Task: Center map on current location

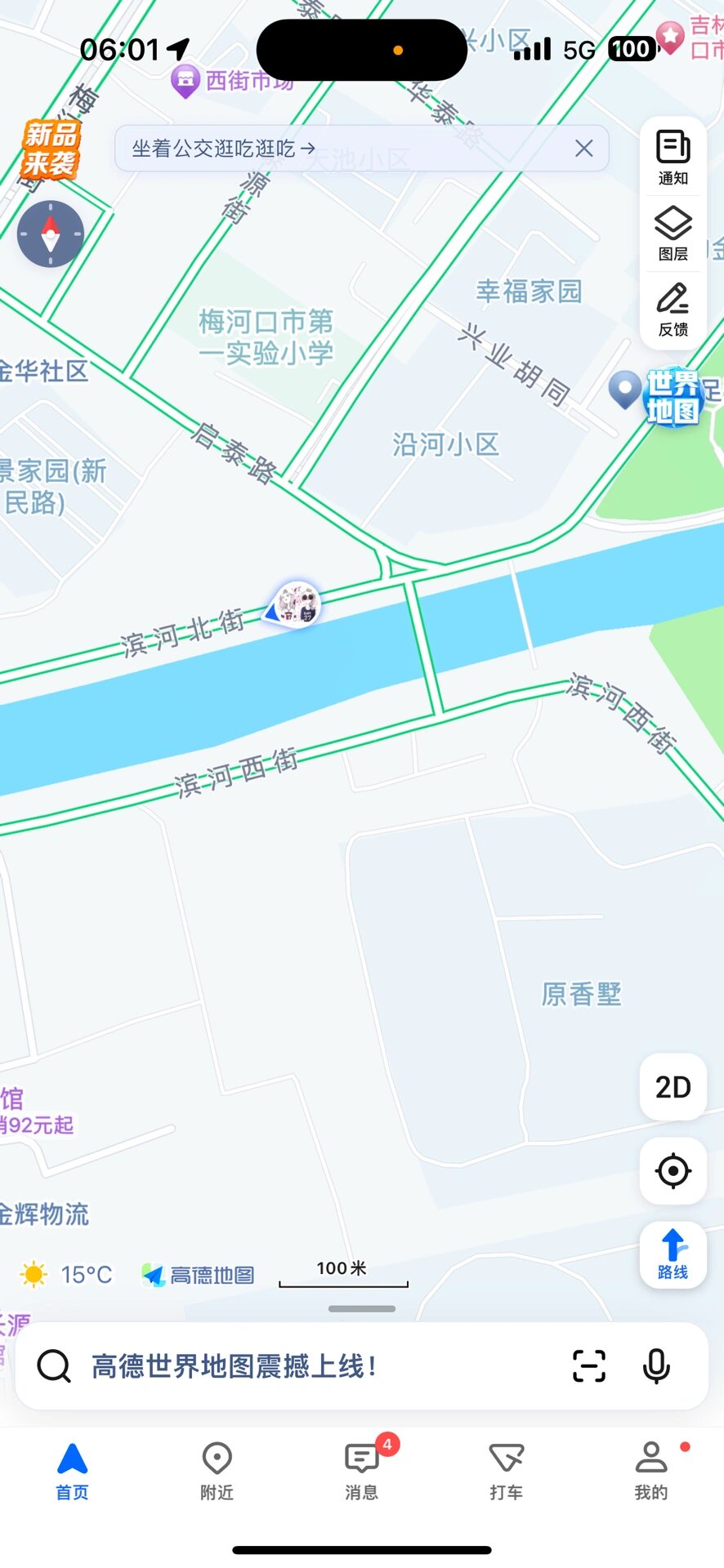Action: click(x=672, y=1171)
